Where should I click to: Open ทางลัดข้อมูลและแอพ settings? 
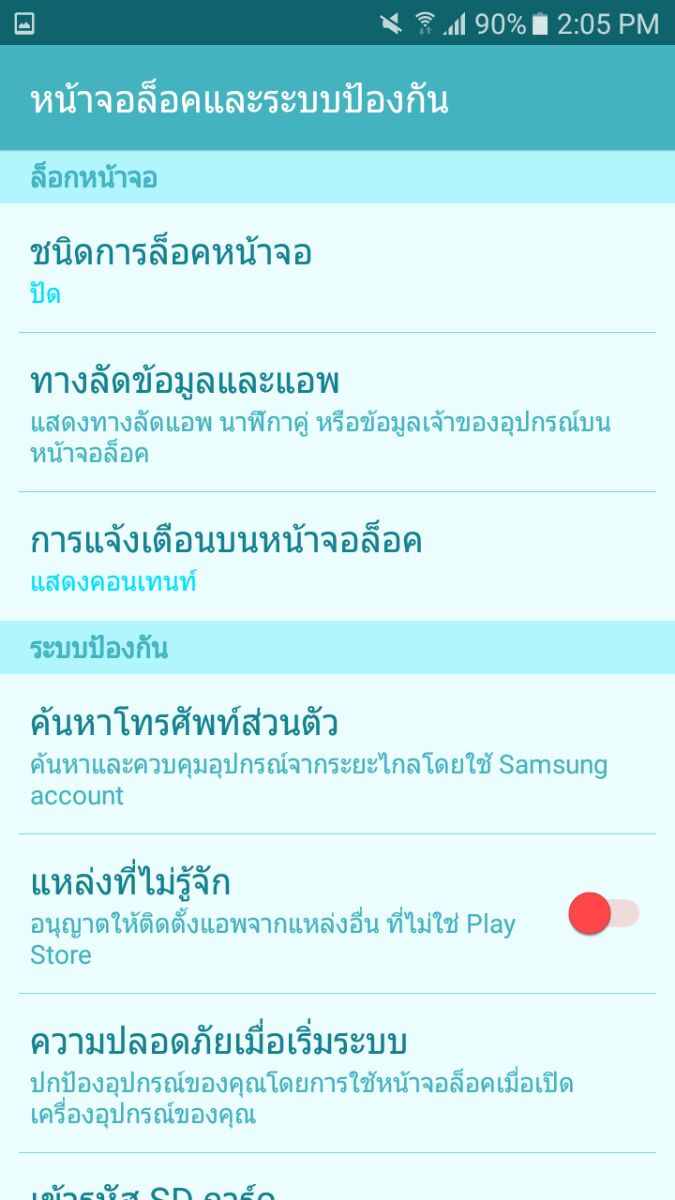click(337, 412)
